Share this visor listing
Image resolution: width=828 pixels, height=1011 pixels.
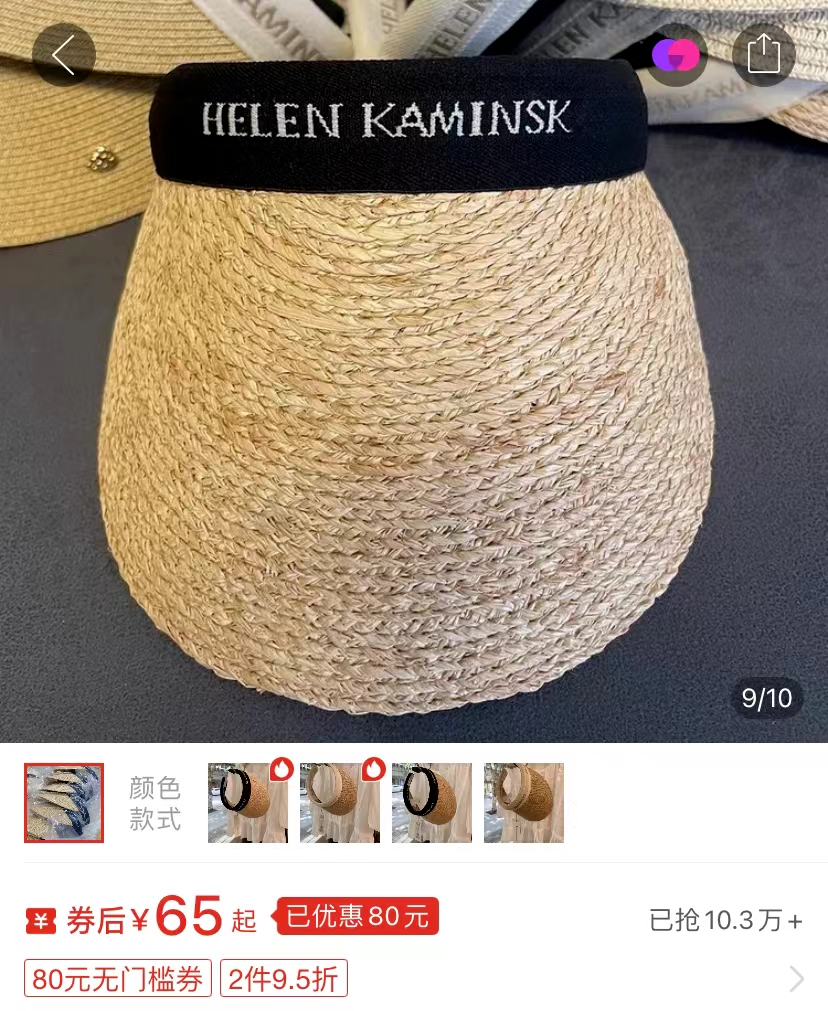(x=763, y=54)
